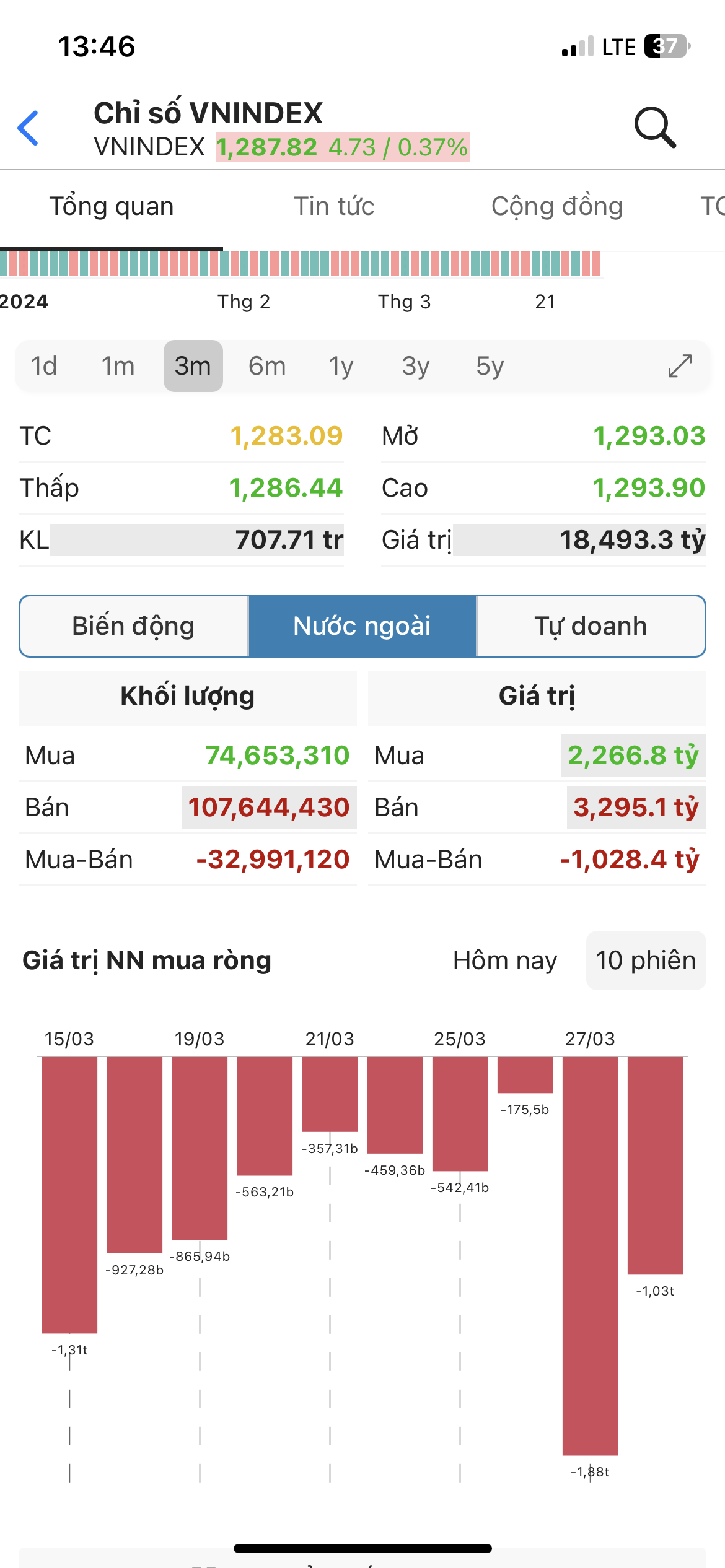Select the Nước ngoài segment
This screenshot has width=725, height=1568.
pos(362,626)
